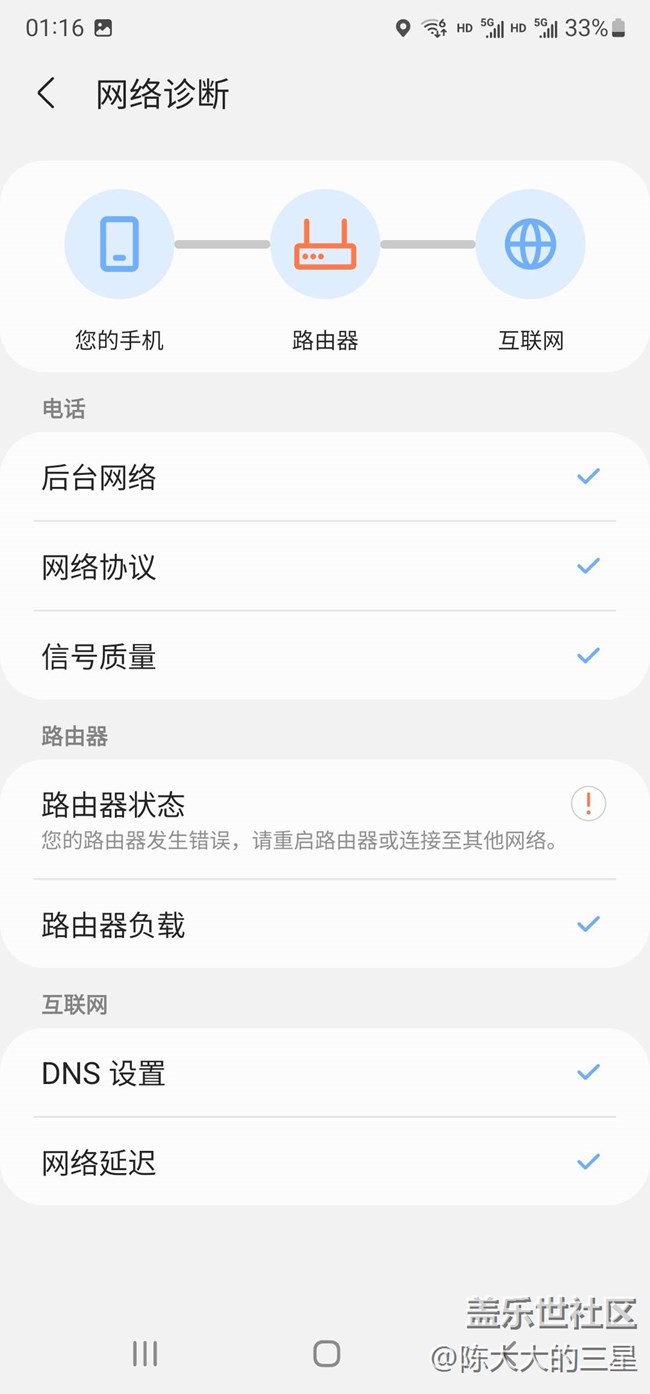Viewport: 650px width, 1394px height.
Task: Select the 网络协议 row
Action: pos(324,567)
